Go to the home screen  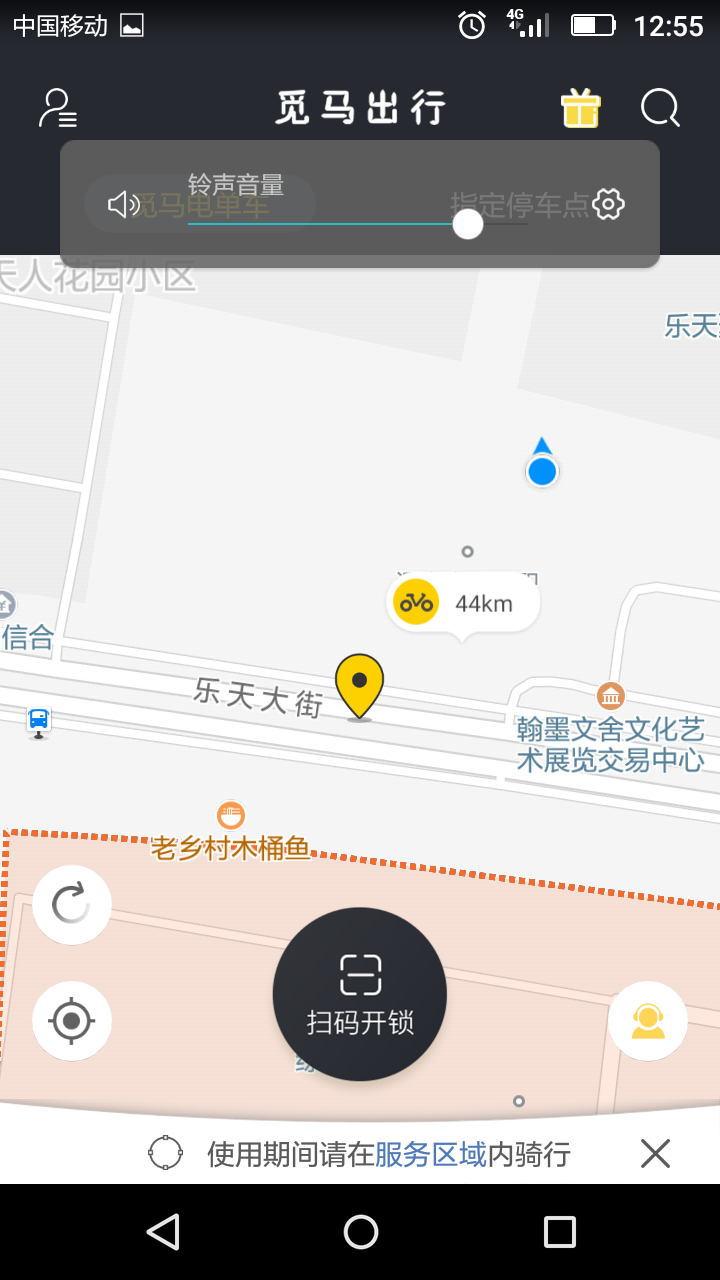[360, 1232]
